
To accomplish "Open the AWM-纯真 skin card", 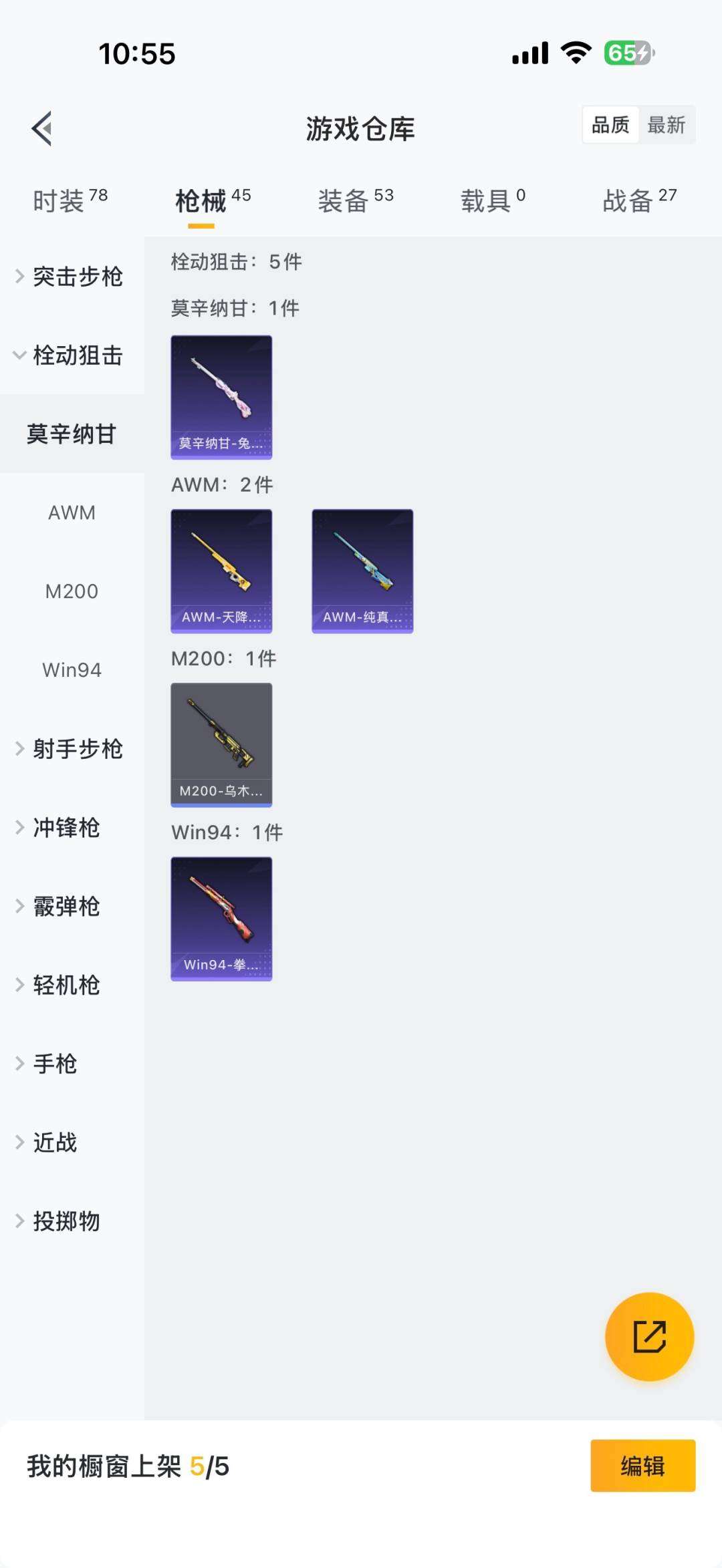I will tap(362, 571).
